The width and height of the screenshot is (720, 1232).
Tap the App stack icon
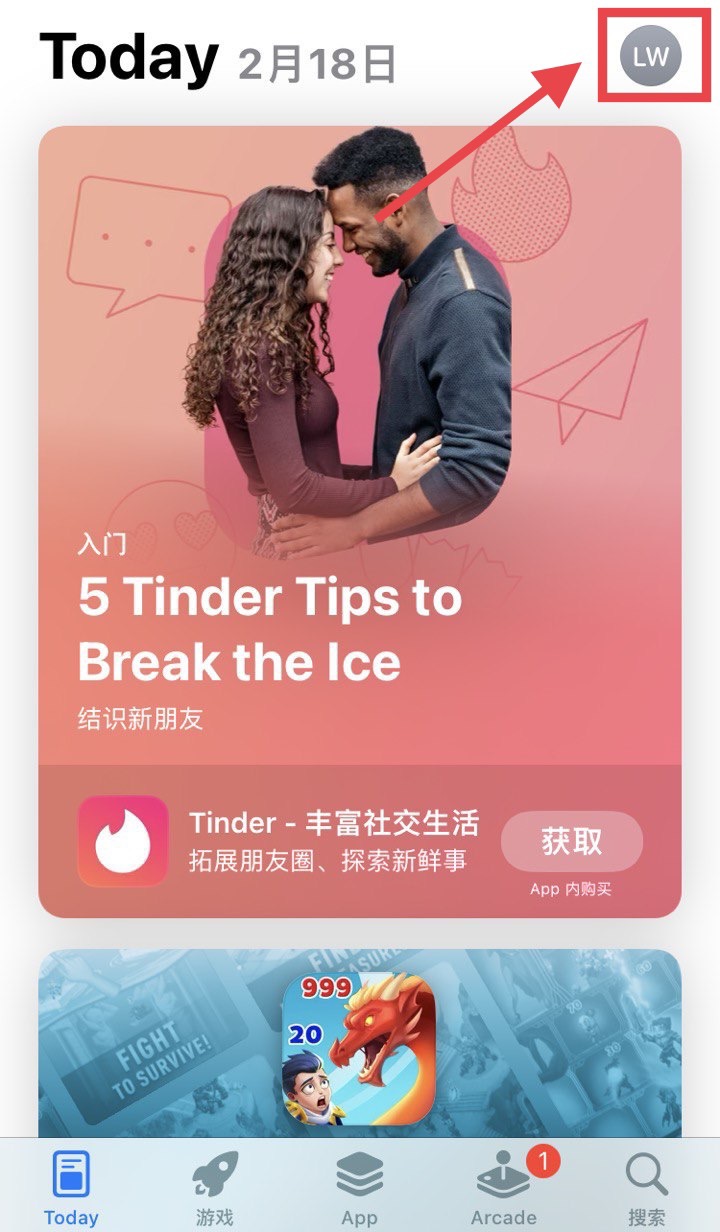tap(359, 1175)
